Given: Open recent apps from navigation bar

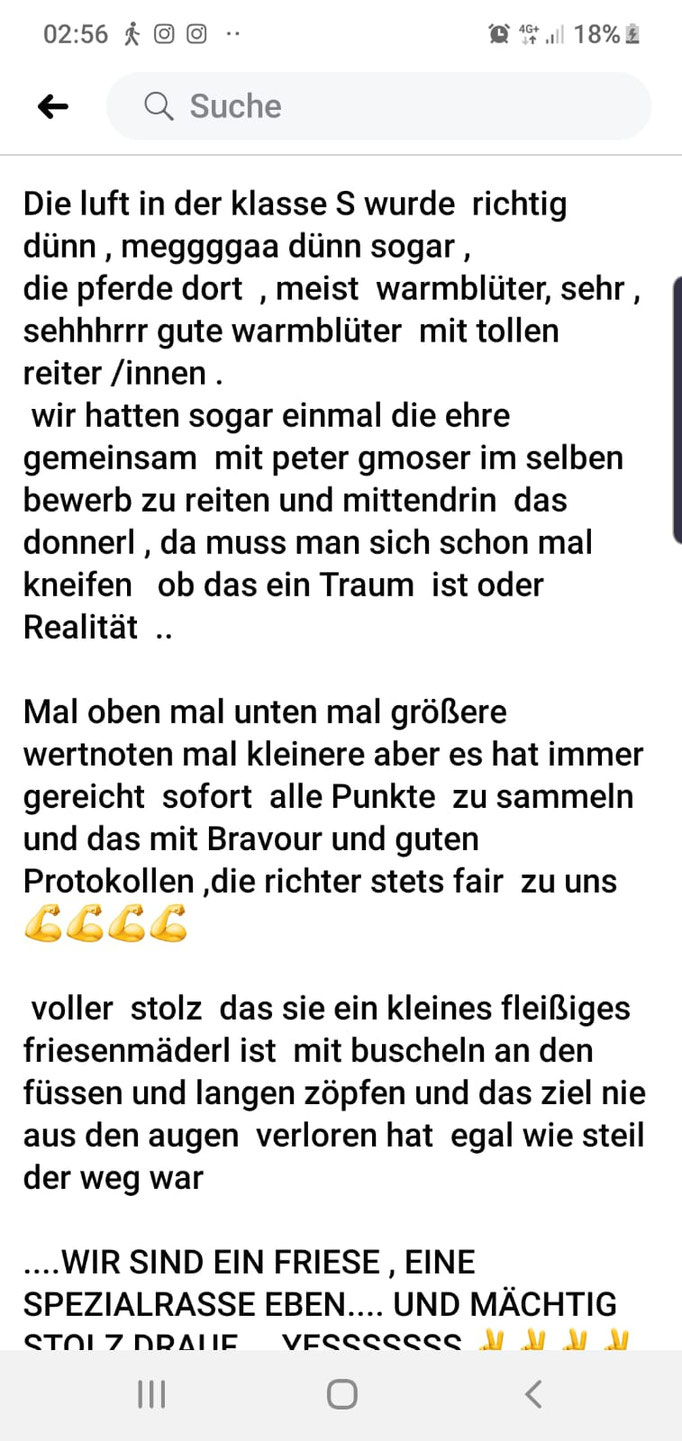Looking at the screenshot, I should pos(151,1394).
